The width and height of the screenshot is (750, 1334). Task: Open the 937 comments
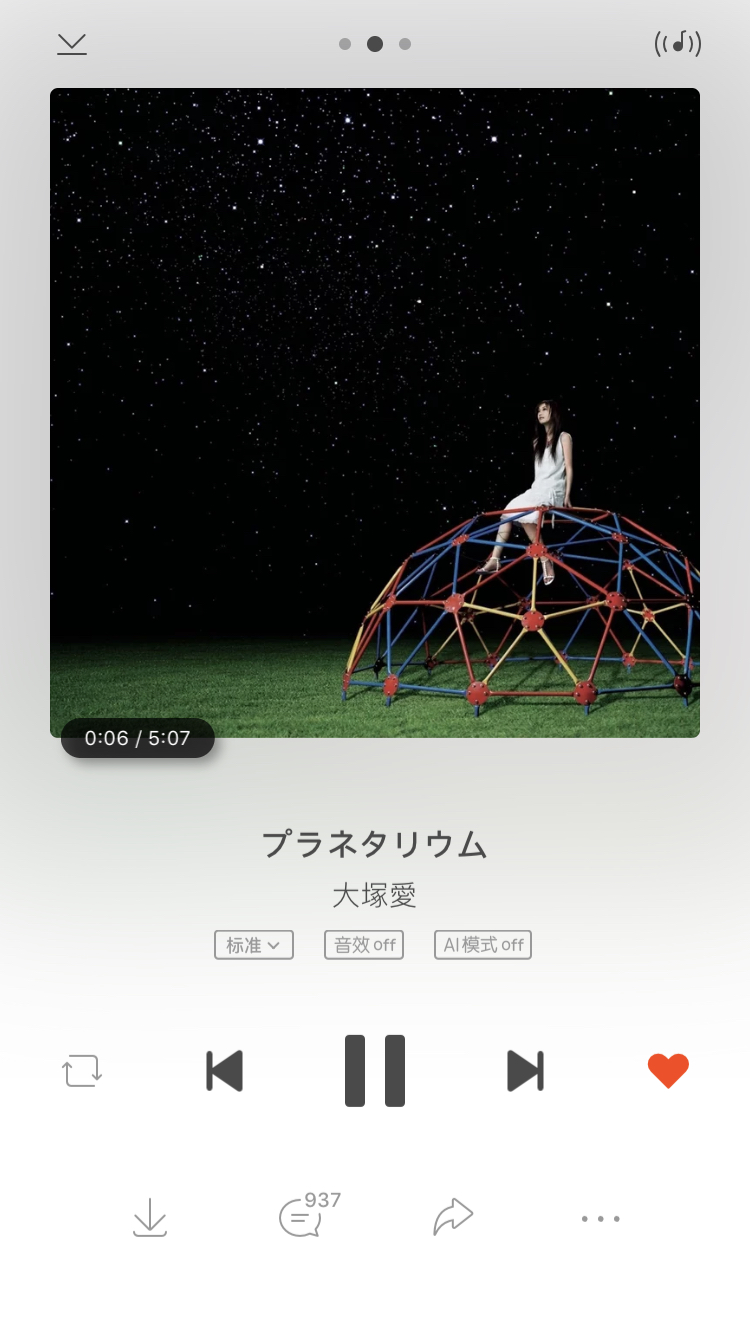pyautogui.click(x=309, y=1215)
